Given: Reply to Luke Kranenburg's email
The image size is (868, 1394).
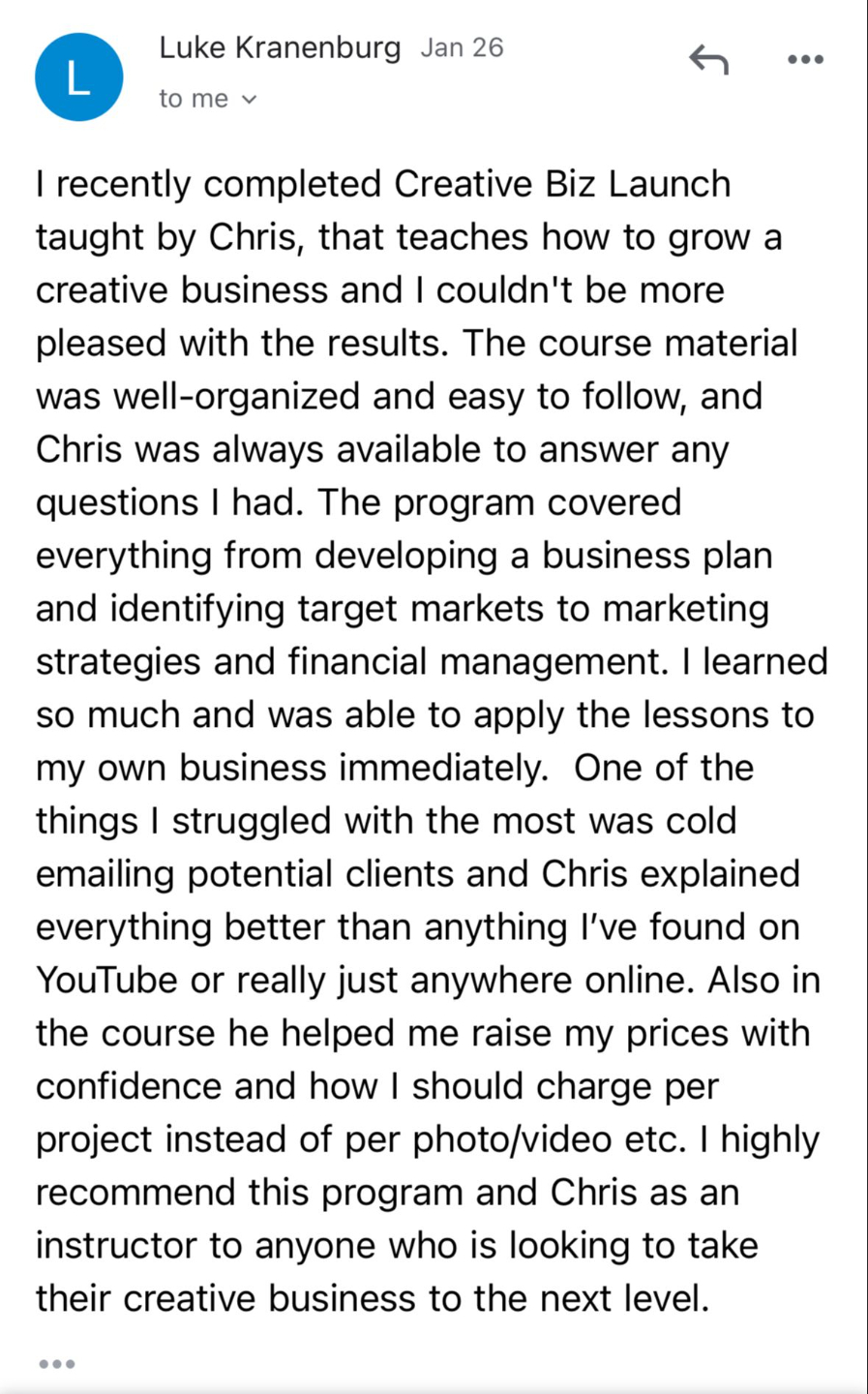Looking at the screenshot, I should [708, 60].
